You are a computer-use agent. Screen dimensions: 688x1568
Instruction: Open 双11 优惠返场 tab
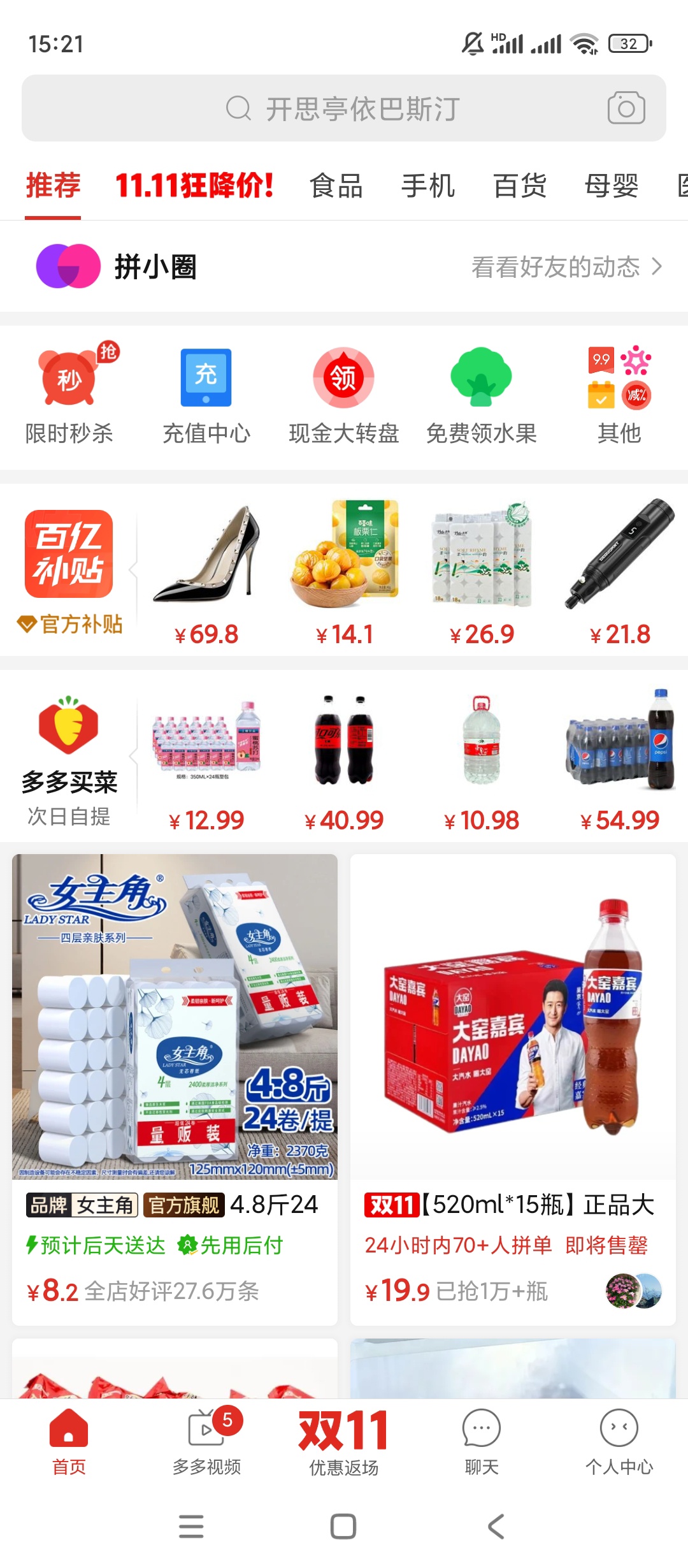click(343, 1442)
